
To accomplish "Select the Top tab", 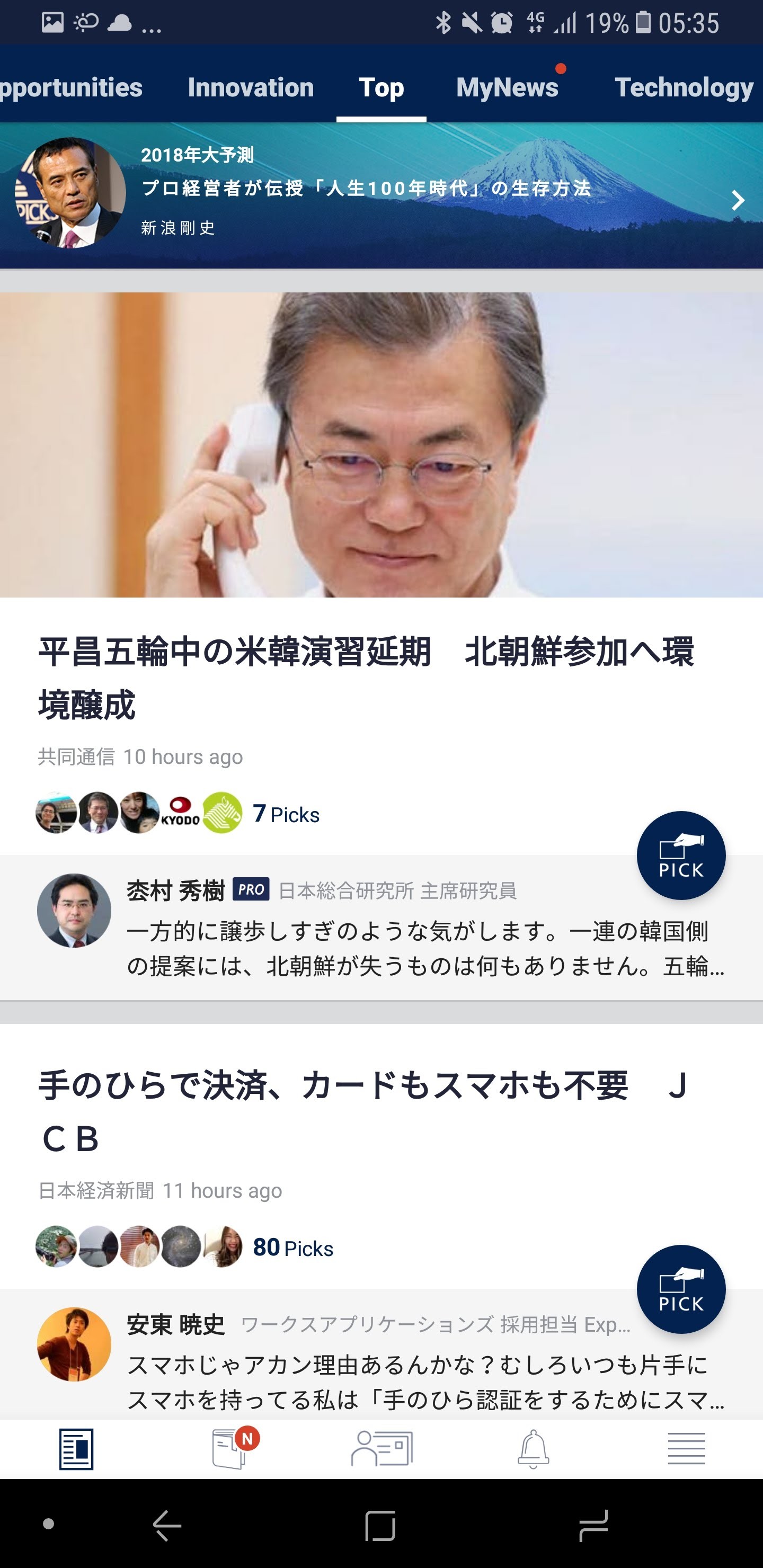I will point(381,87).
